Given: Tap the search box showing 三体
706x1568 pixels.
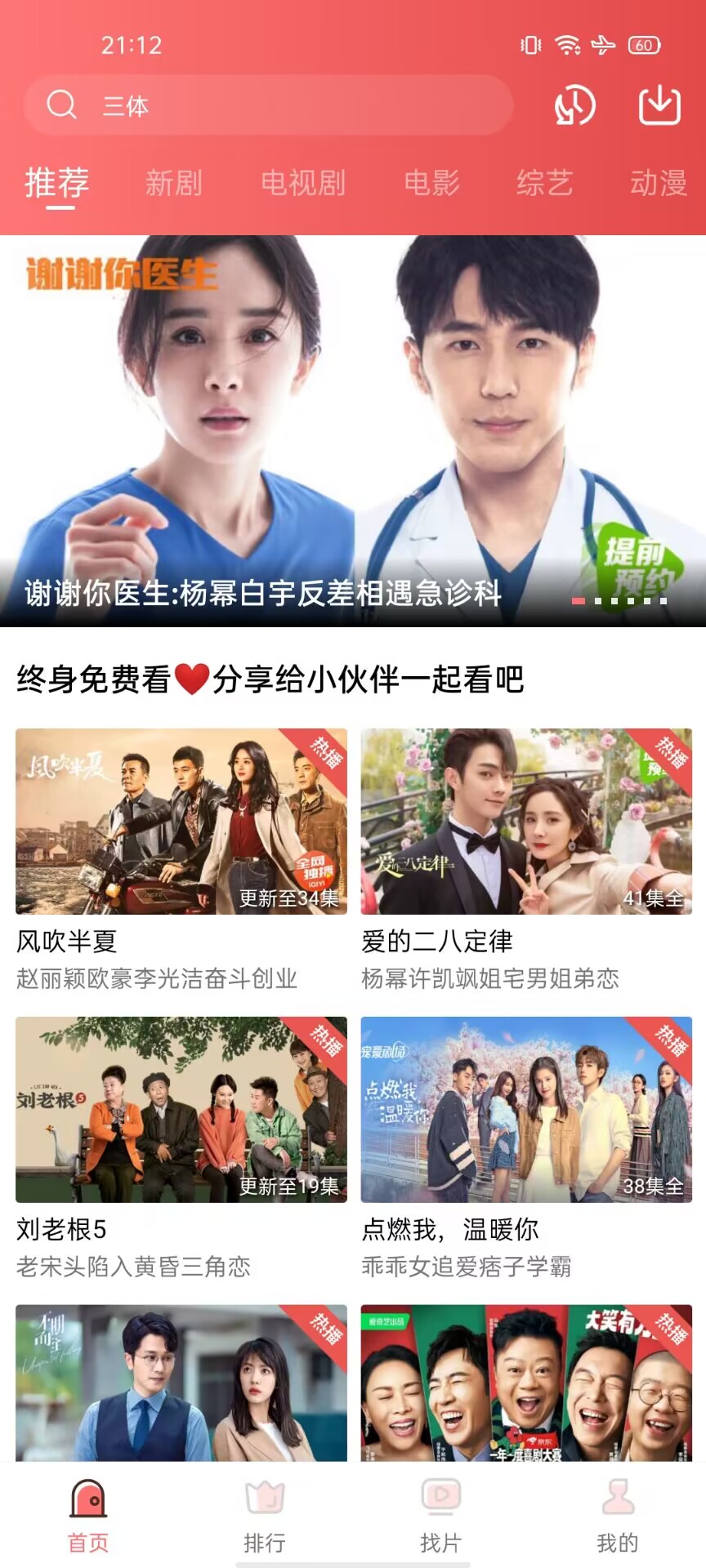Looking at the screenshot, I should (x=270, y=105).
